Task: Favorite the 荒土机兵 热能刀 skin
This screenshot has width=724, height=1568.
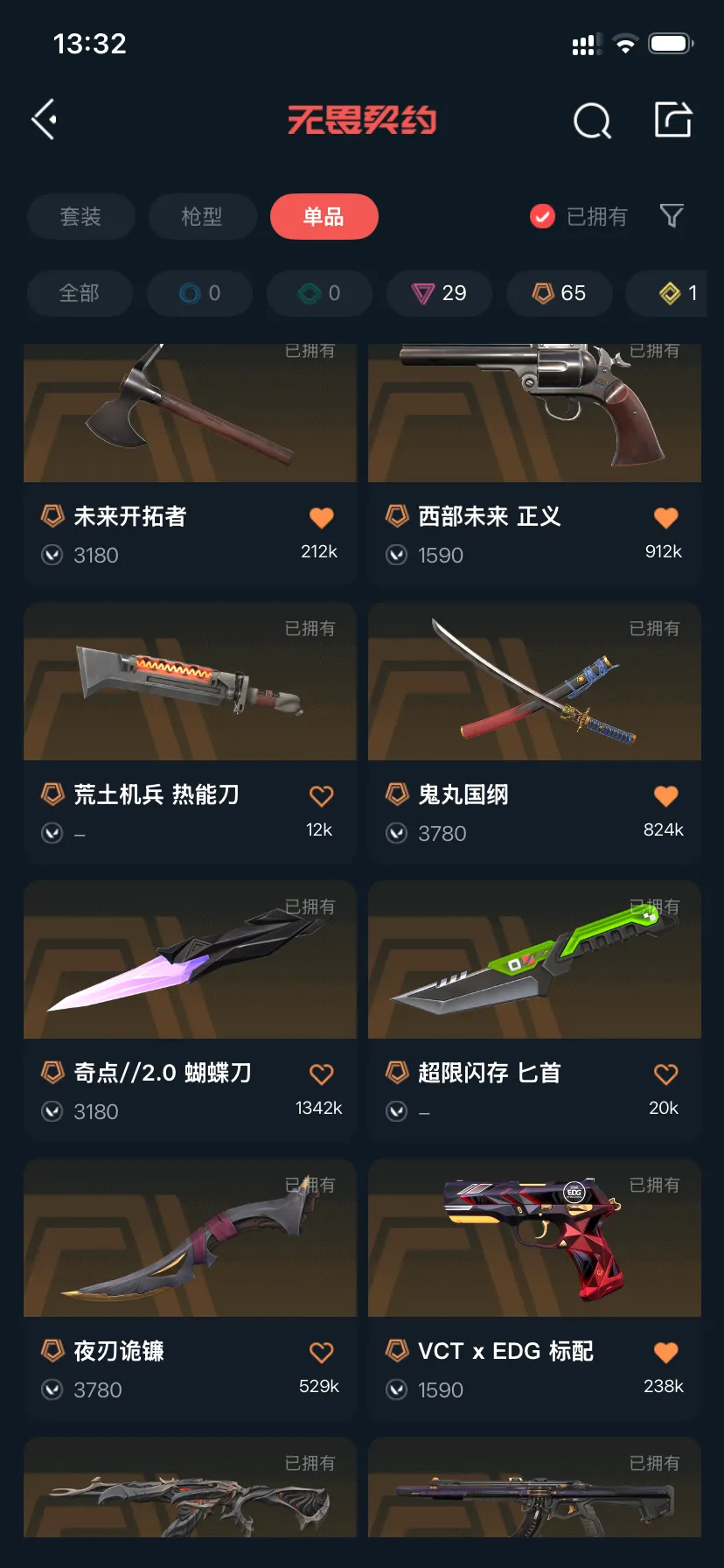Action: tap(321, 796)
